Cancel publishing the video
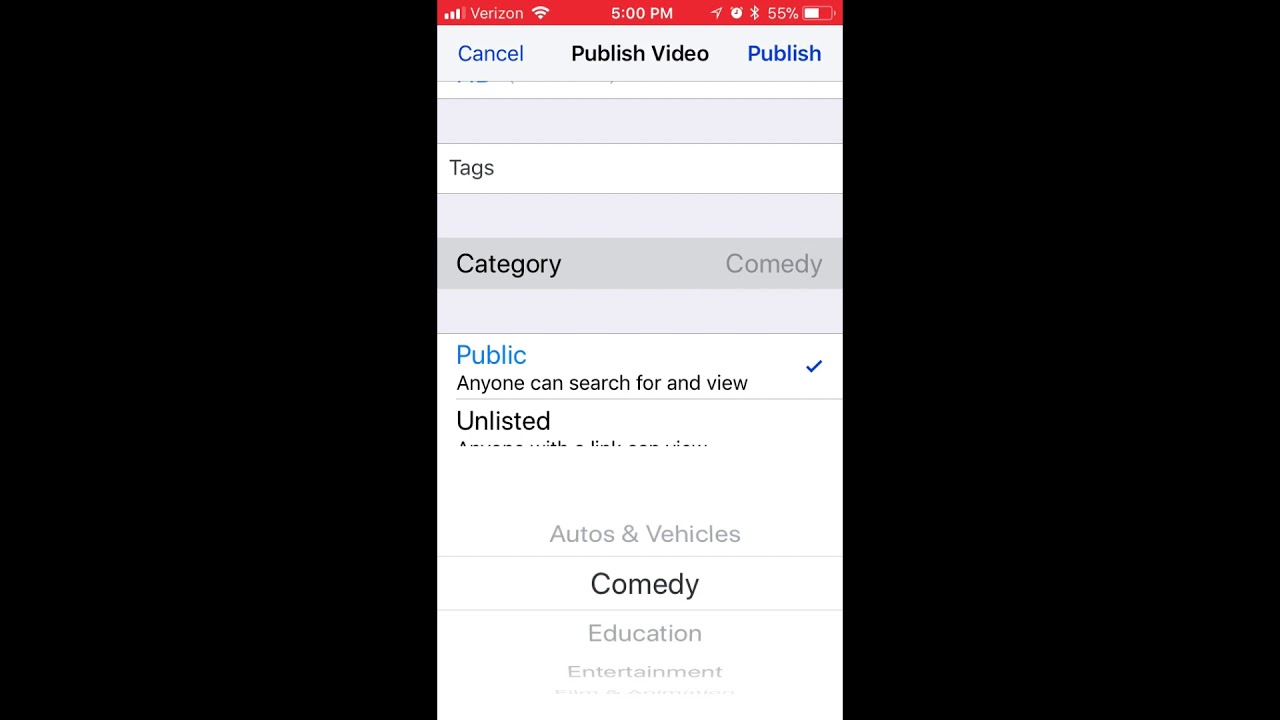 [490, 54]
